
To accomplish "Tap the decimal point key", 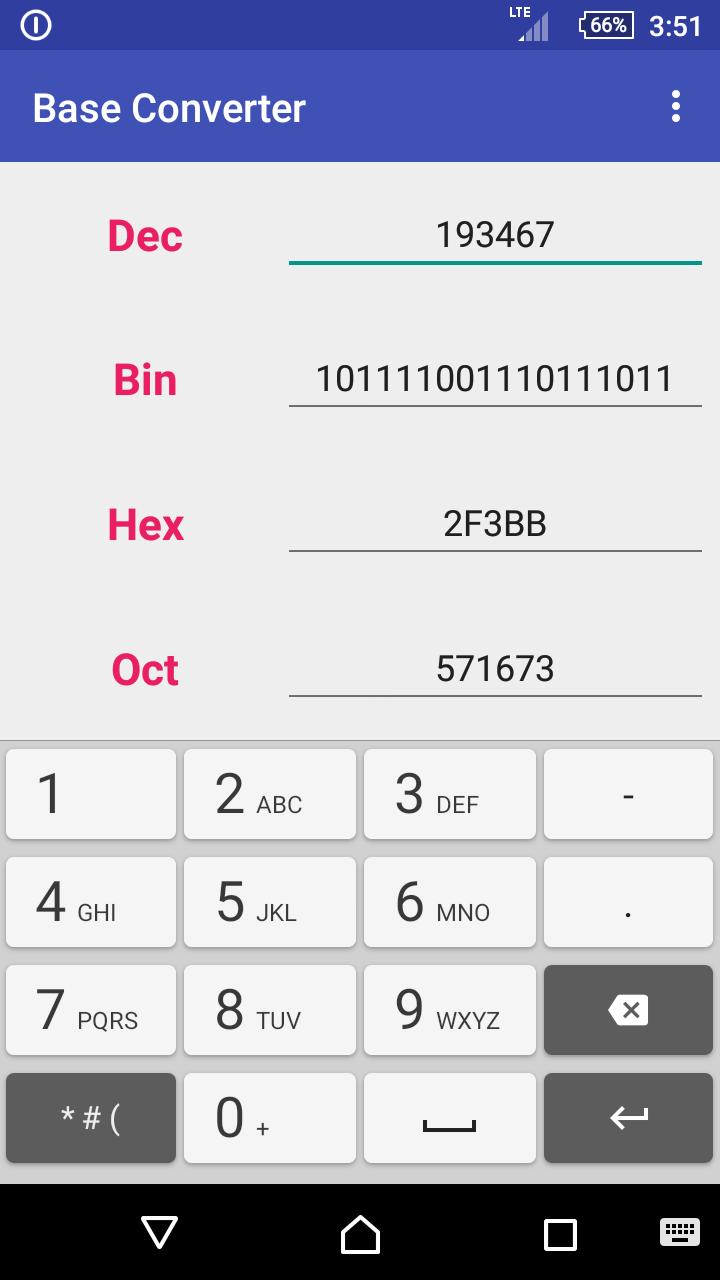I will click(x=628, y=902).
